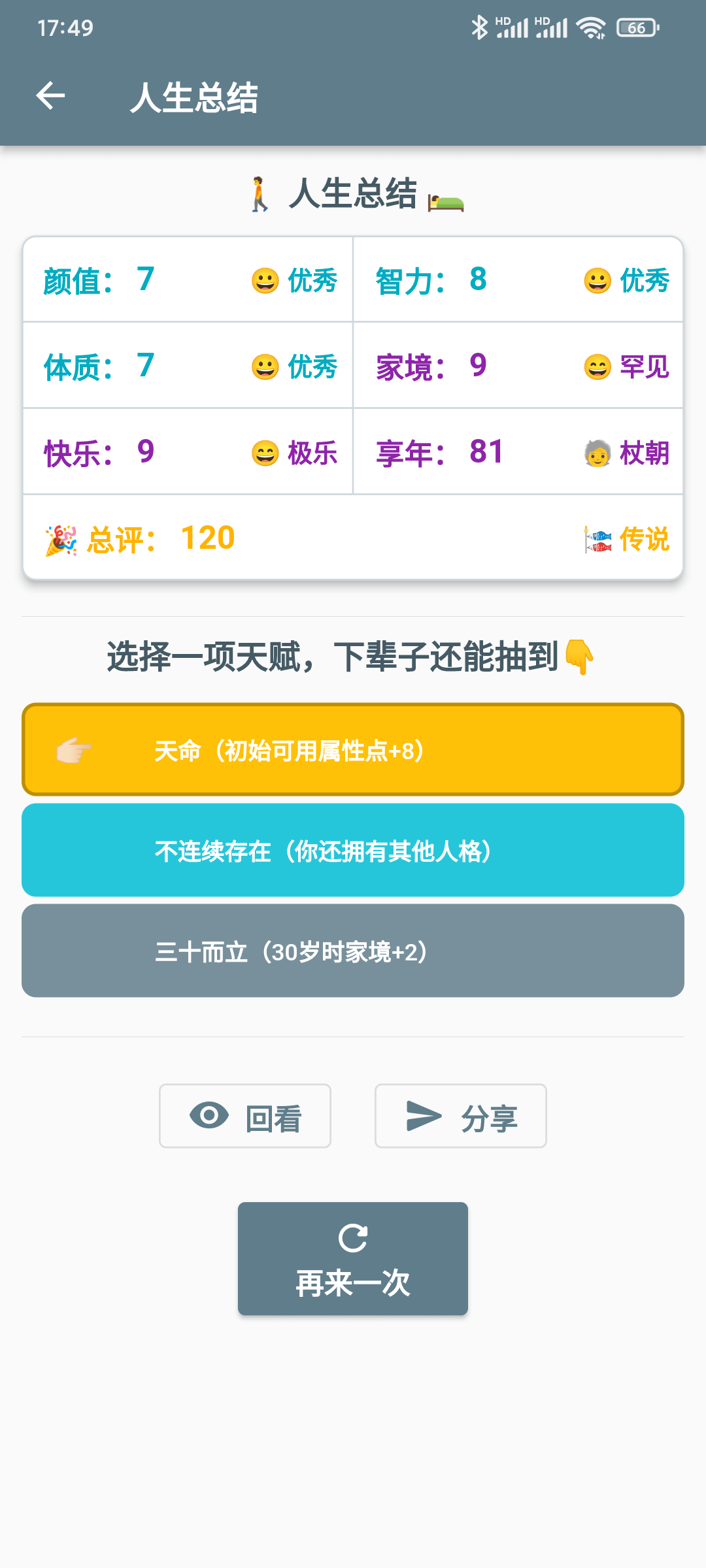Go back using the top arrow

coord(50,97)
